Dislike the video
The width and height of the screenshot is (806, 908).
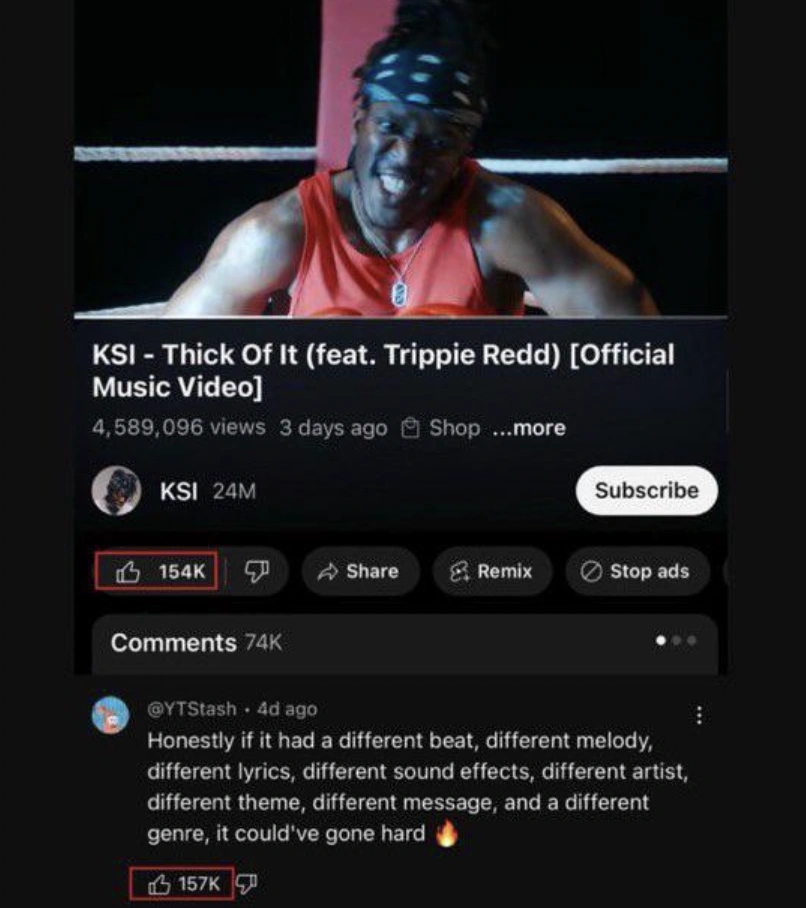click(257, 571)
